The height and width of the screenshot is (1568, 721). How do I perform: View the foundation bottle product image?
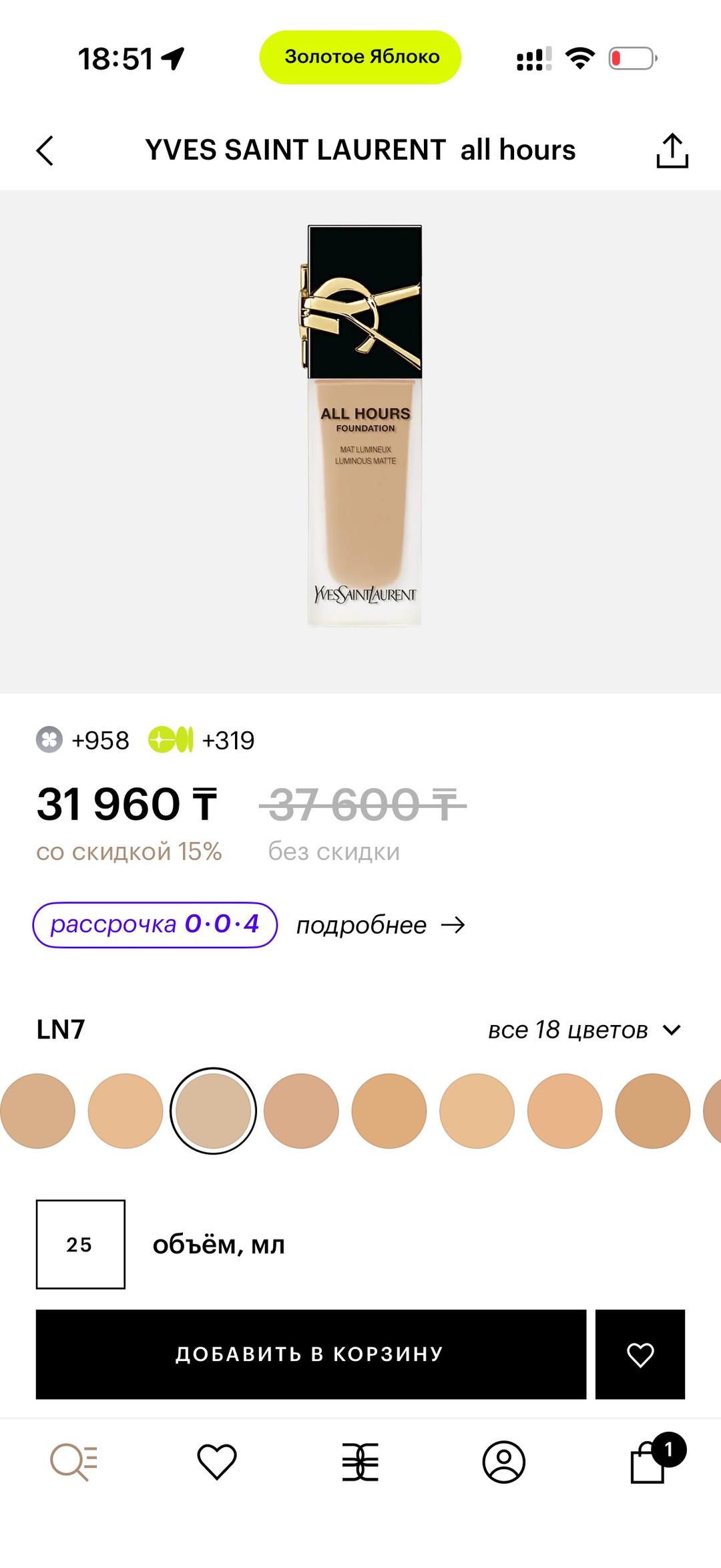click(x=365, y=425)
